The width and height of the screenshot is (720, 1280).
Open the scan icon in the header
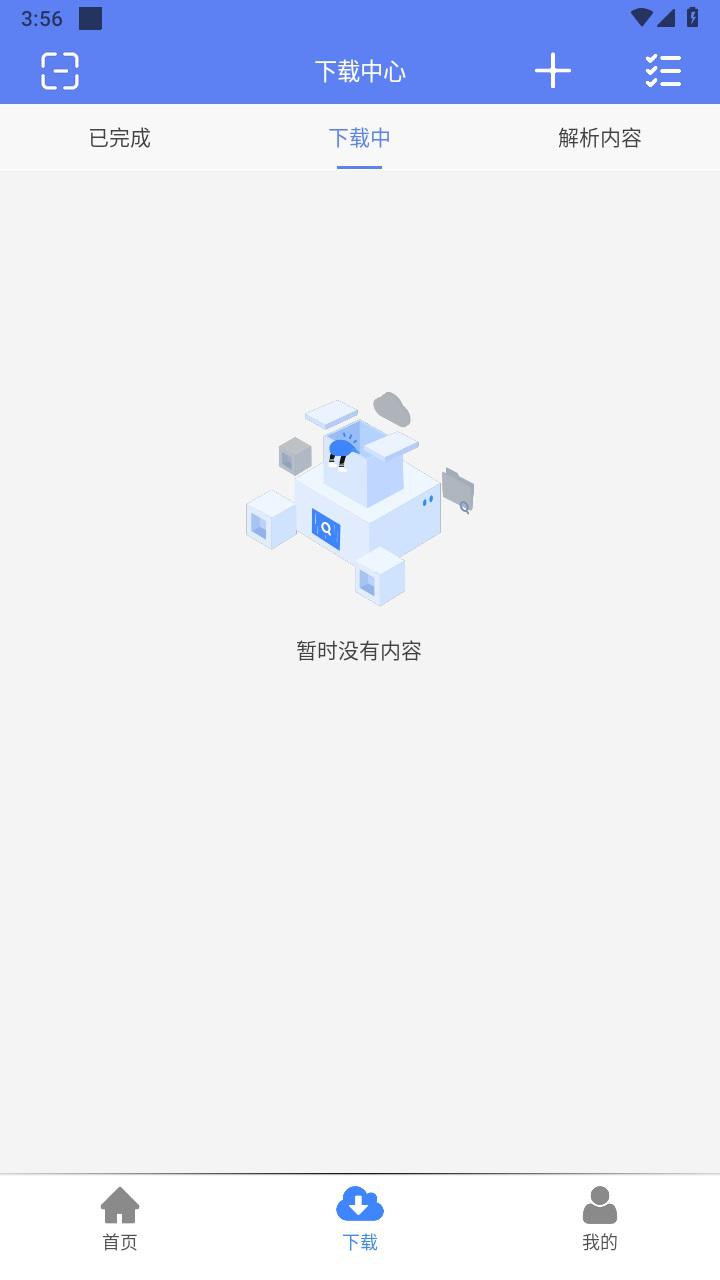(60, 71)
